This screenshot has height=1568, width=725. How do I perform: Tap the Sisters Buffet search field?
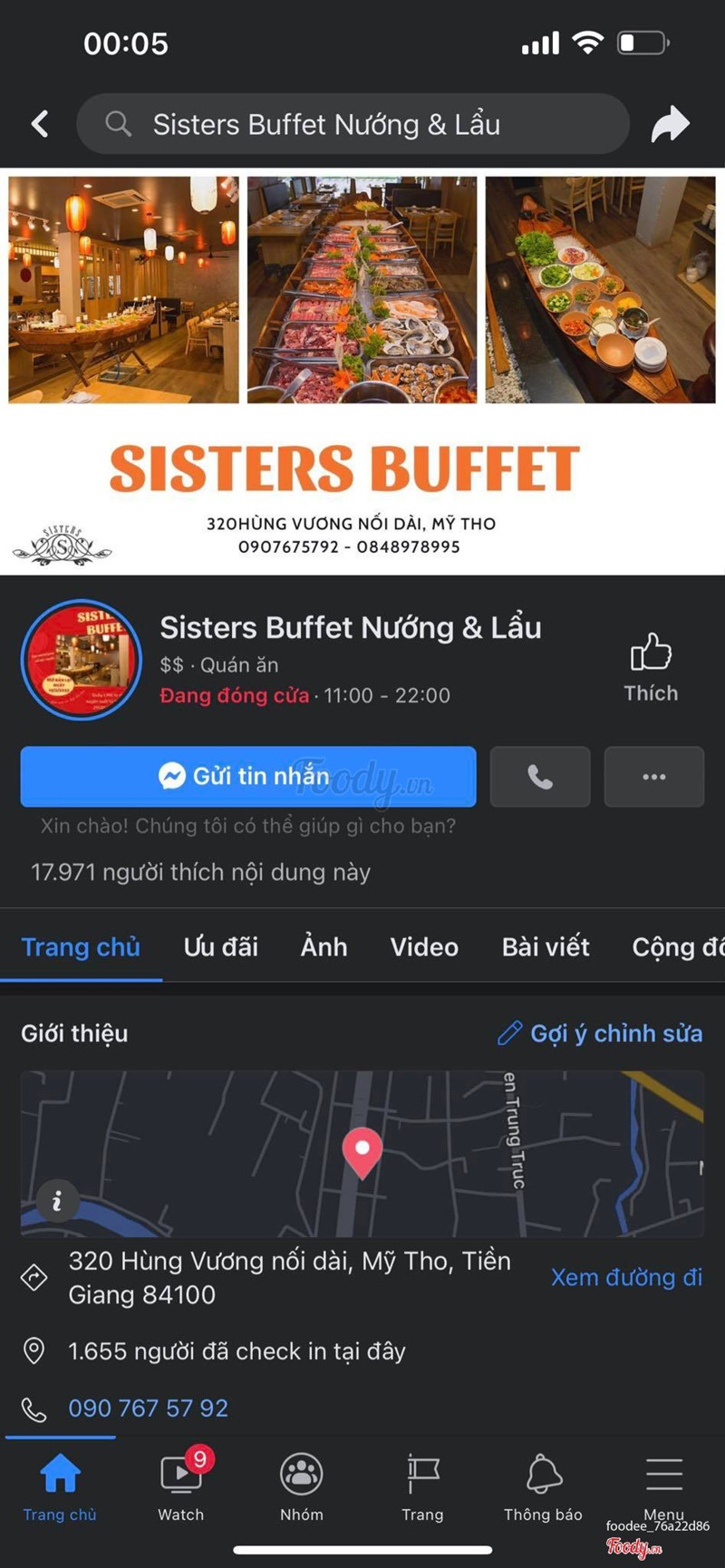[x=353, y=124]
